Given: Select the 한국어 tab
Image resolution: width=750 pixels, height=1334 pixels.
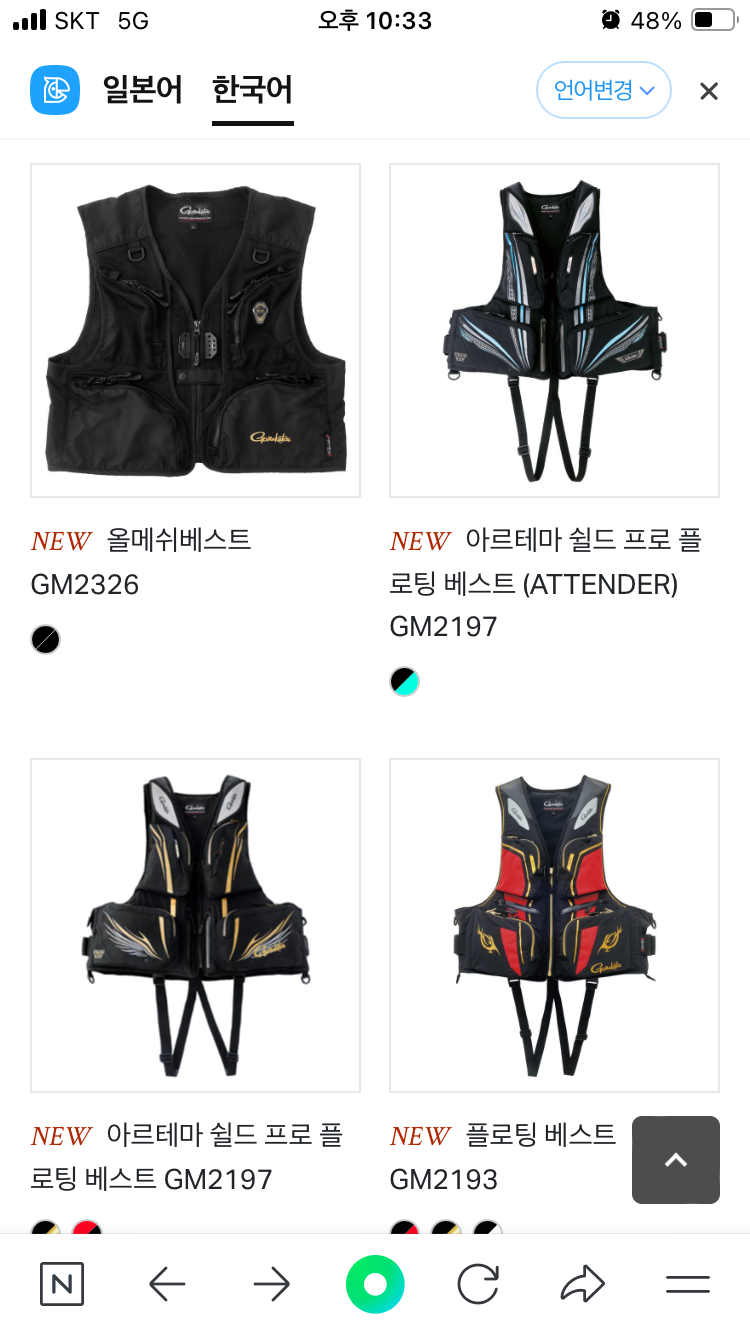Looking at the screenshot, I should pos(252,91).
